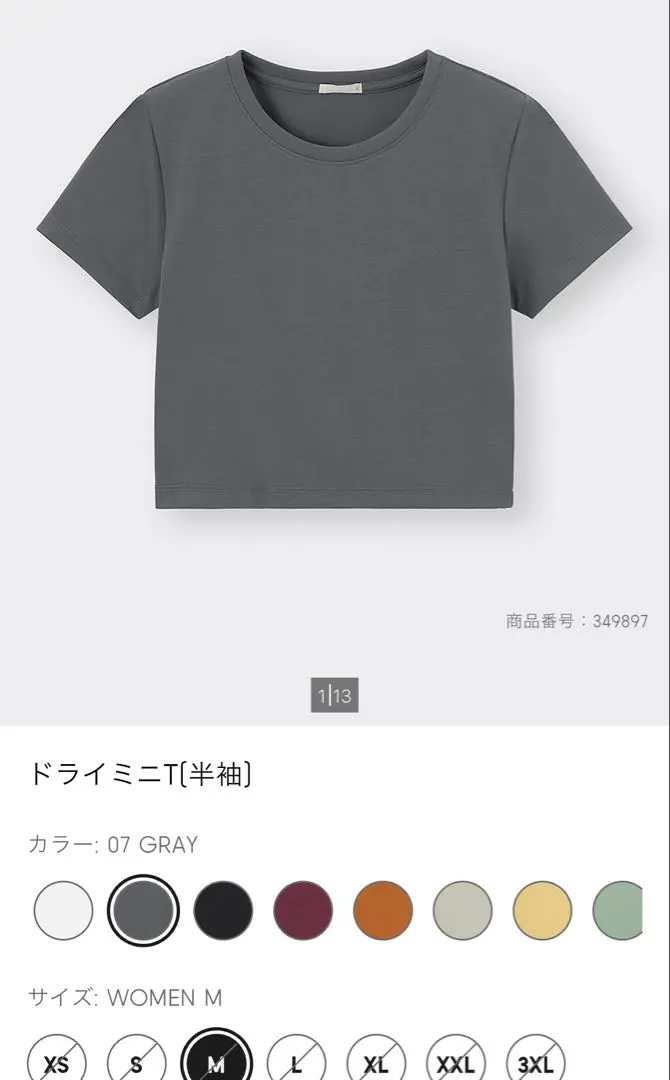Viewport: 670px width, 1080px height.
Task: Choose size XL
Action: point(377,1062)
